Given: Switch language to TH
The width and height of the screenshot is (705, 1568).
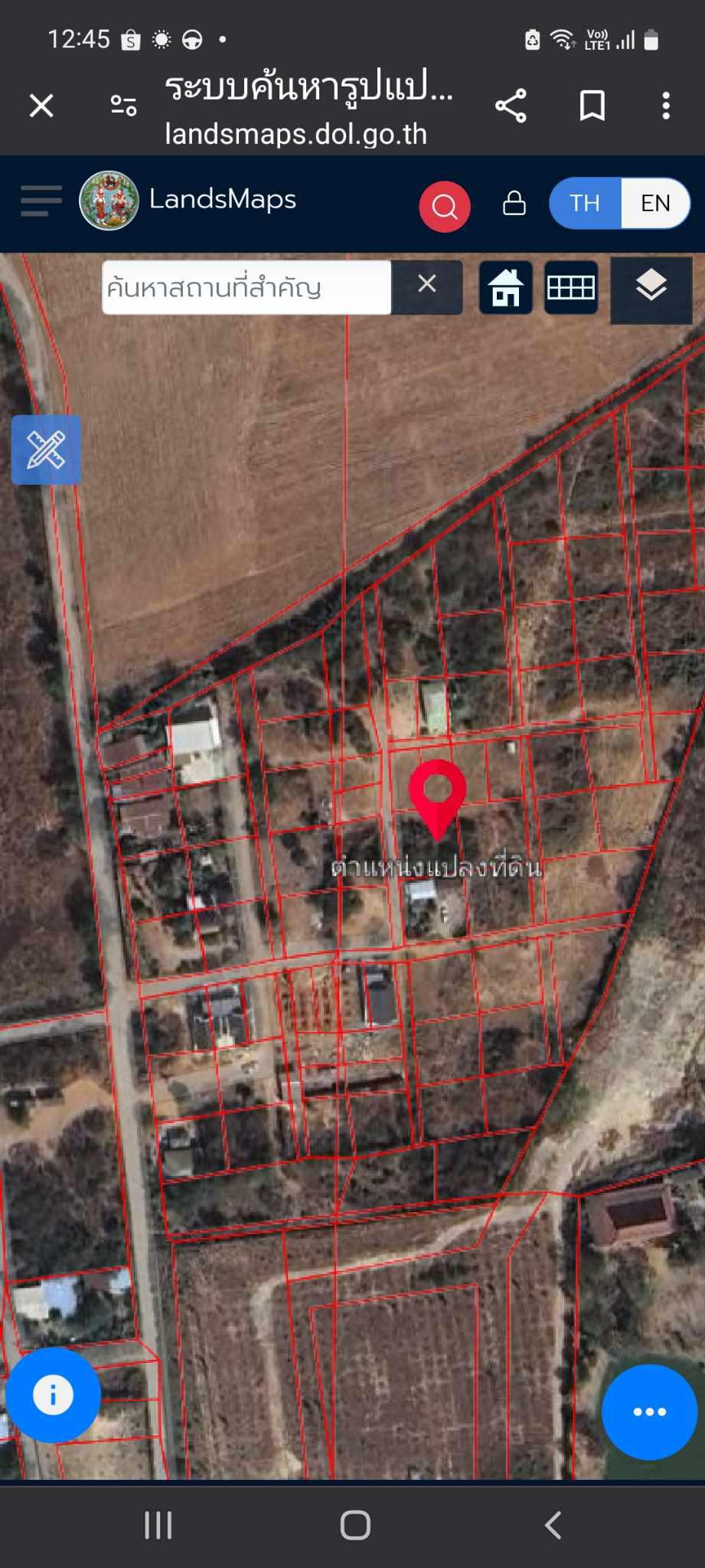Looking at the screenshot, I should pyautogui.click(x=585, y=204).
